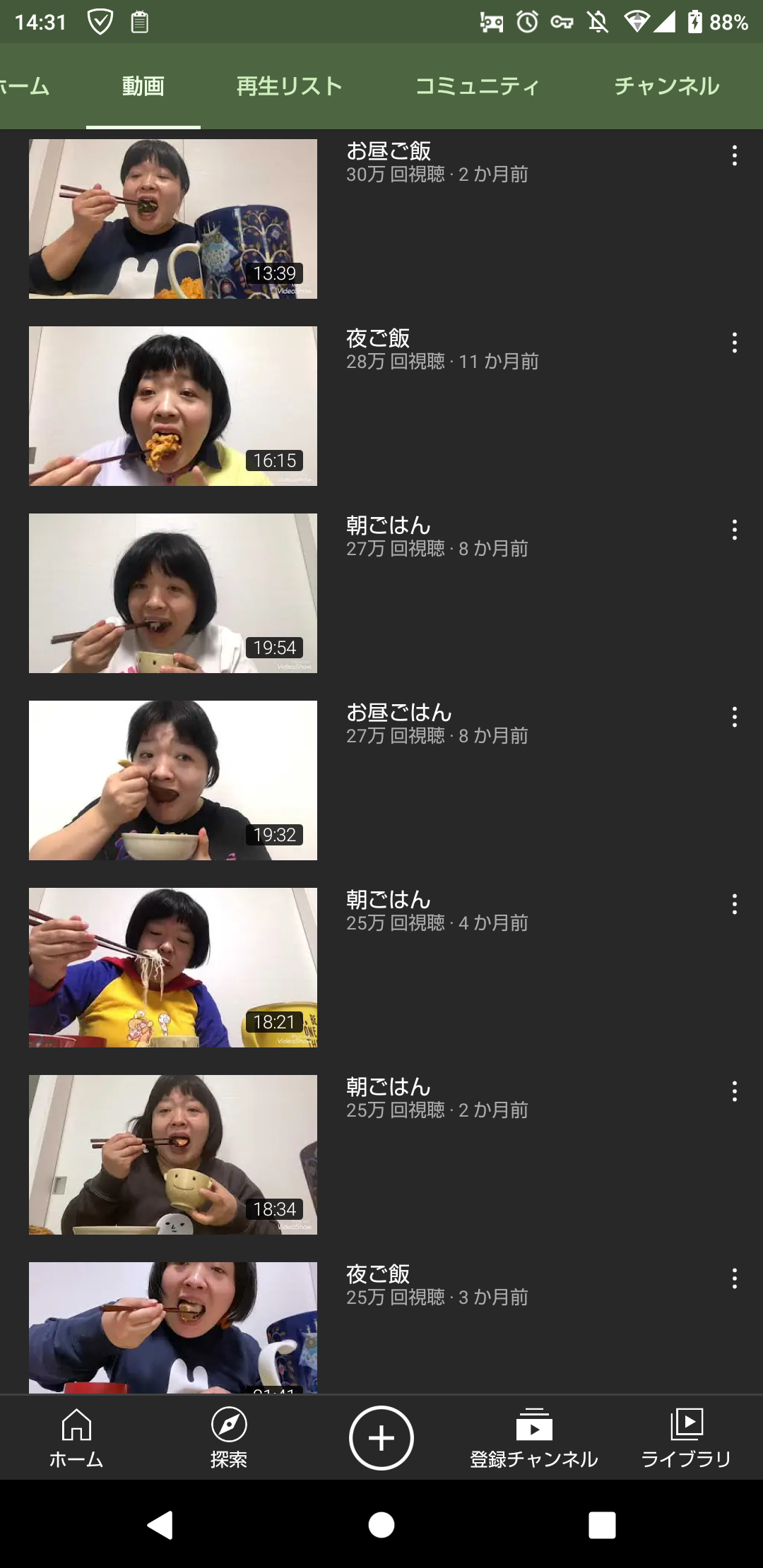The height and width of the screenshot is (1568, 763).
Task: Open the 探索 explore tab
Action: 229,1438
